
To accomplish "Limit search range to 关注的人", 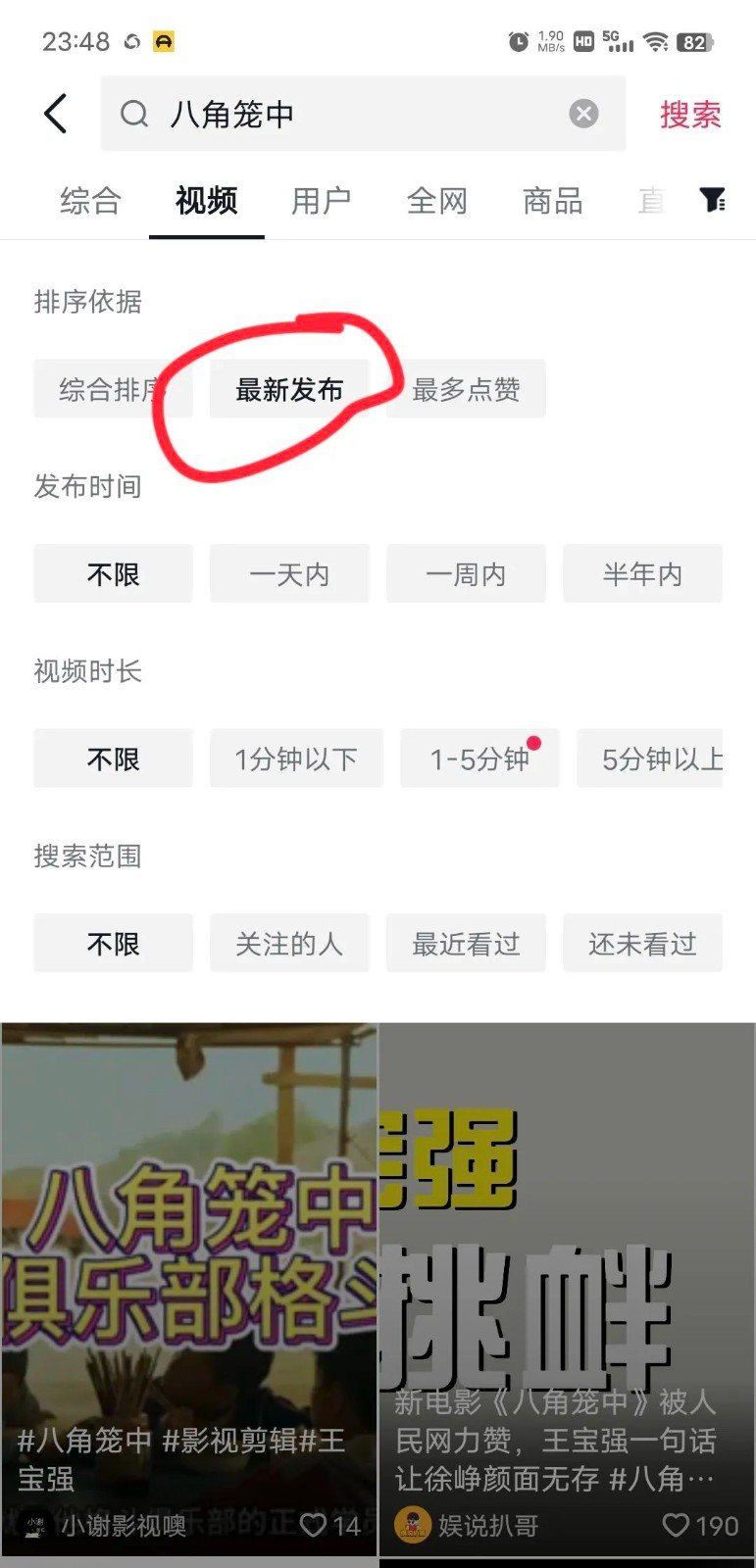I will (289, 943).
